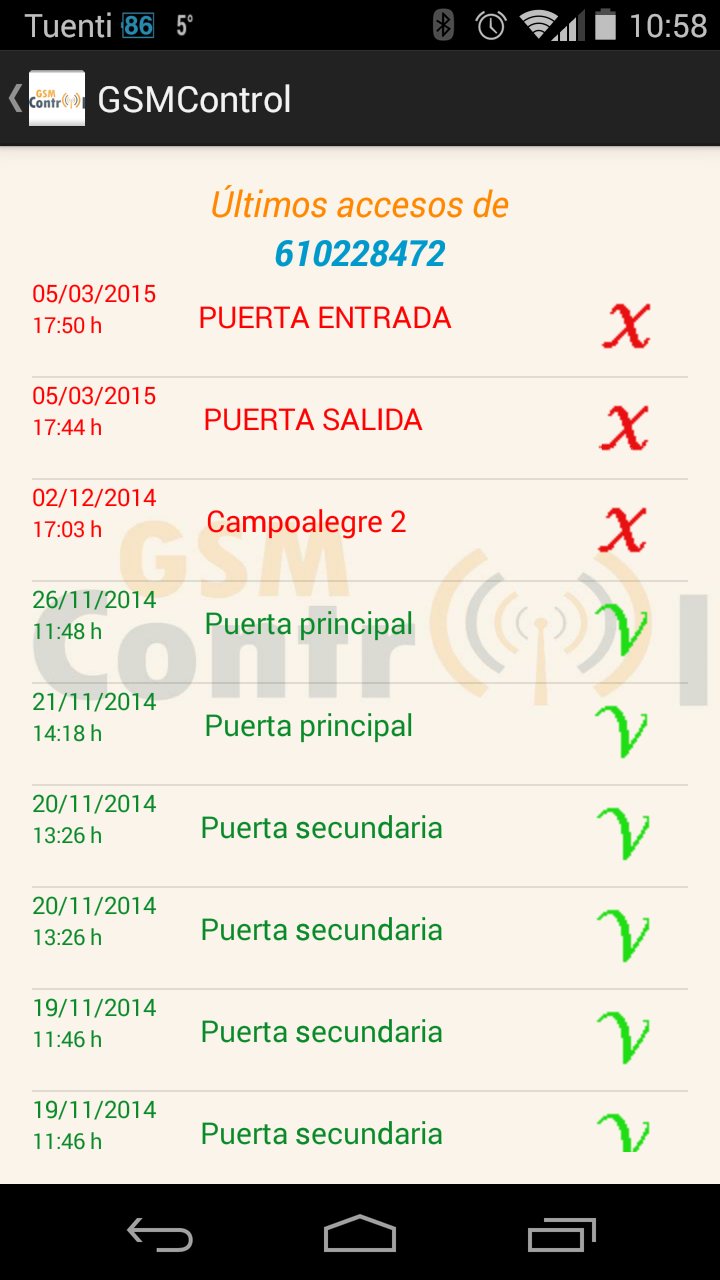Go to the home screen

click(x=360, y=1235)
